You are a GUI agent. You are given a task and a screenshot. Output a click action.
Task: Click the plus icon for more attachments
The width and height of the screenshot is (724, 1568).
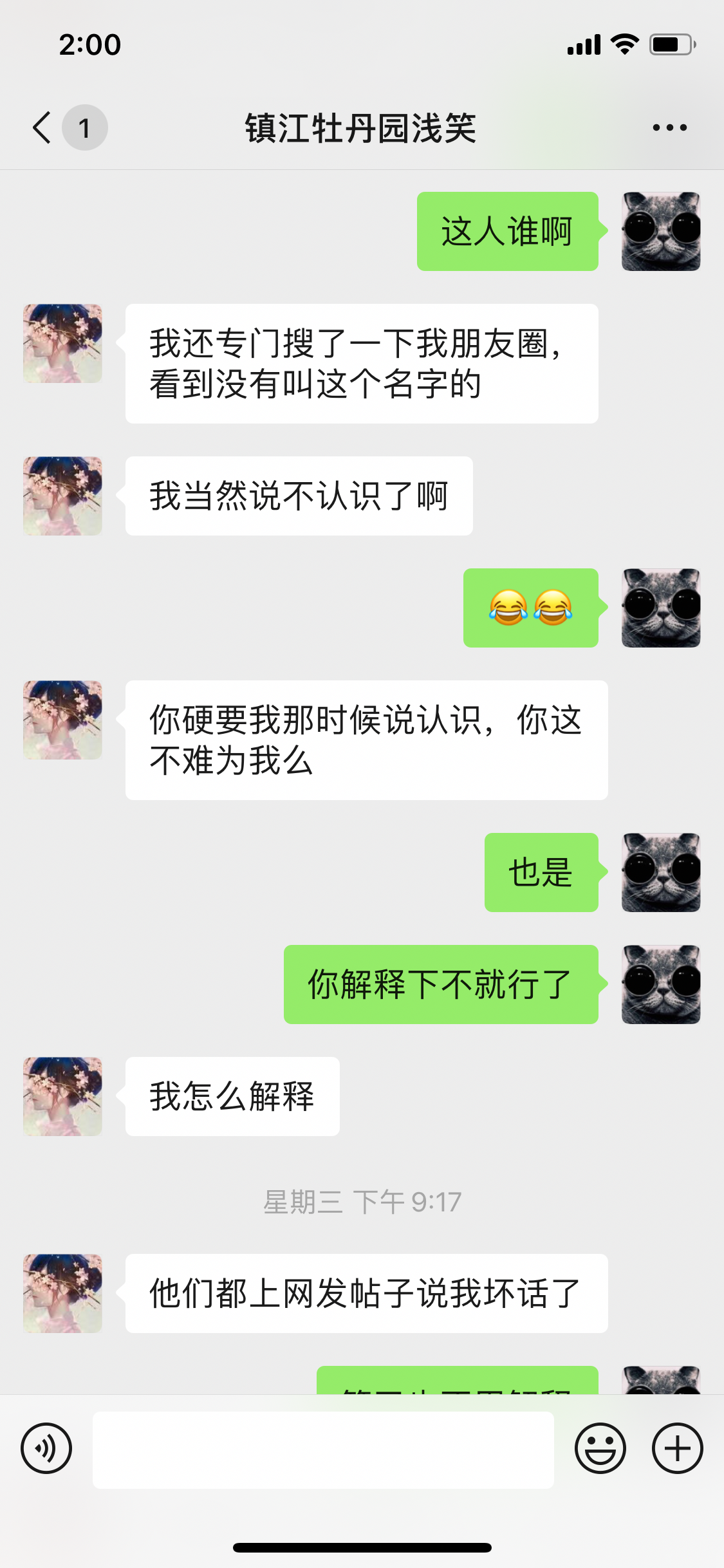pos(676,1448)
